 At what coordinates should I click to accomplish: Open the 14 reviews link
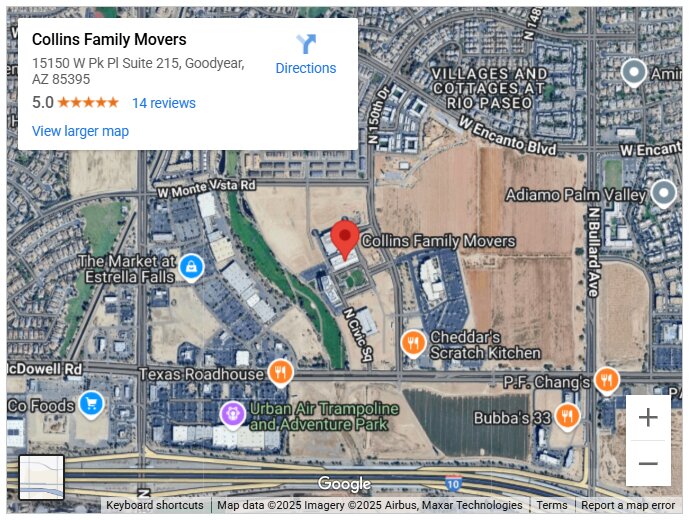(x=164, y=103)
